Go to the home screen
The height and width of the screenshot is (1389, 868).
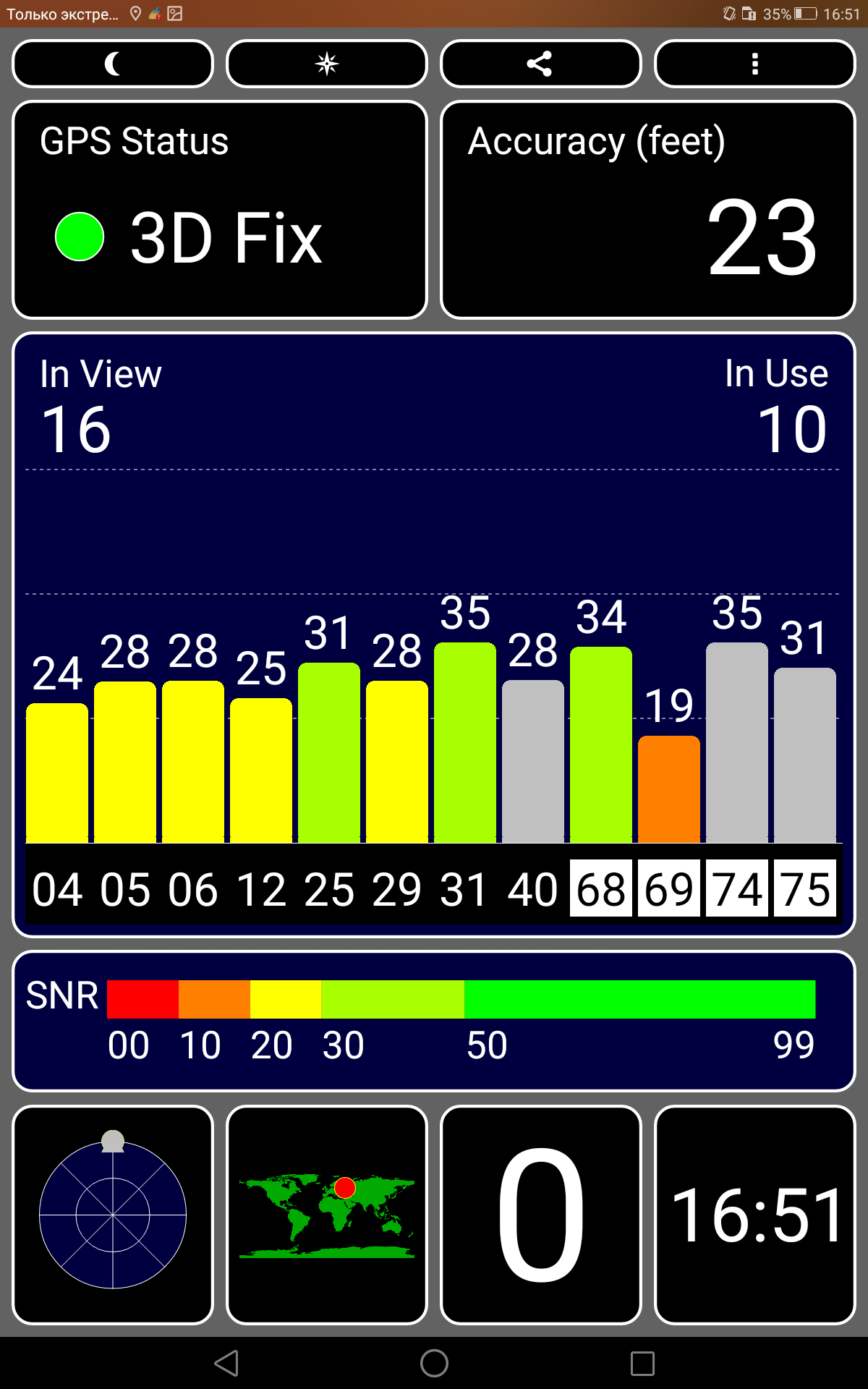[x=434, y=1363]
